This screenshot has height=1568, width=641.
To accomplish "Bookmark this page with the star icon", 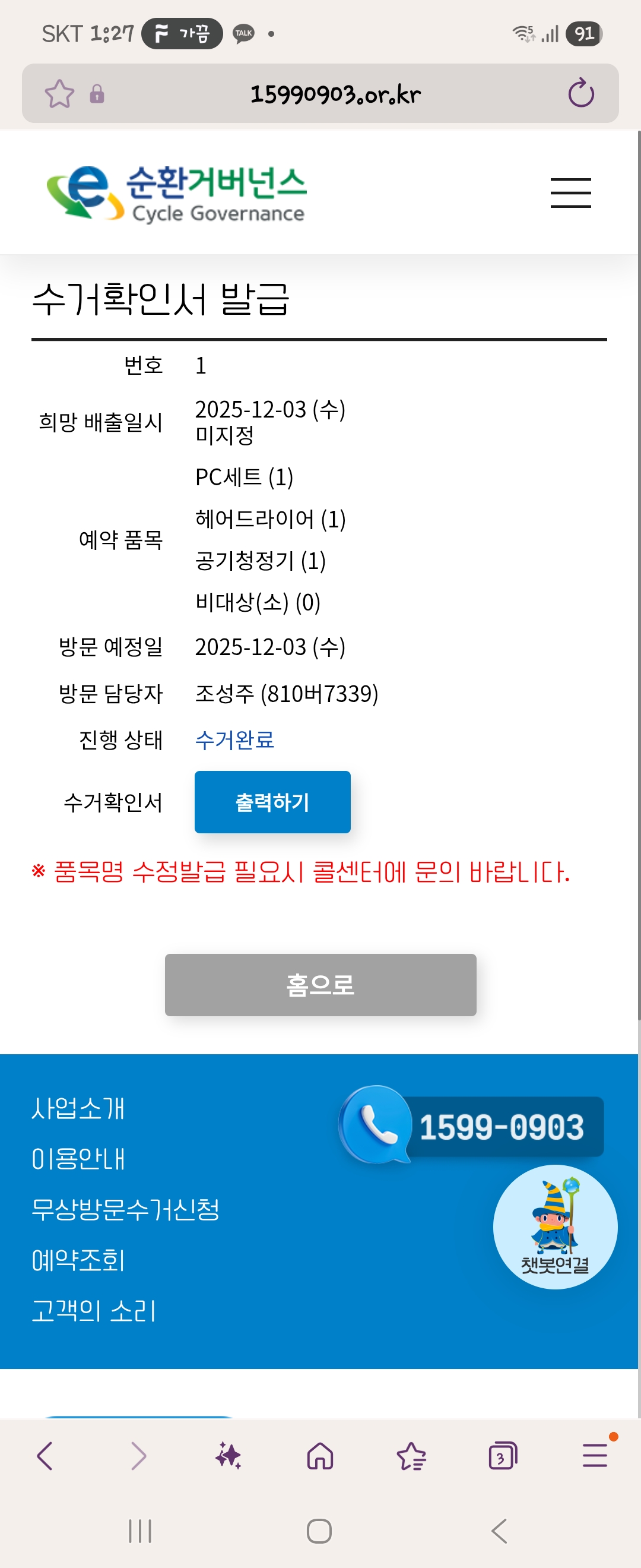I will (x=59, y=94).
